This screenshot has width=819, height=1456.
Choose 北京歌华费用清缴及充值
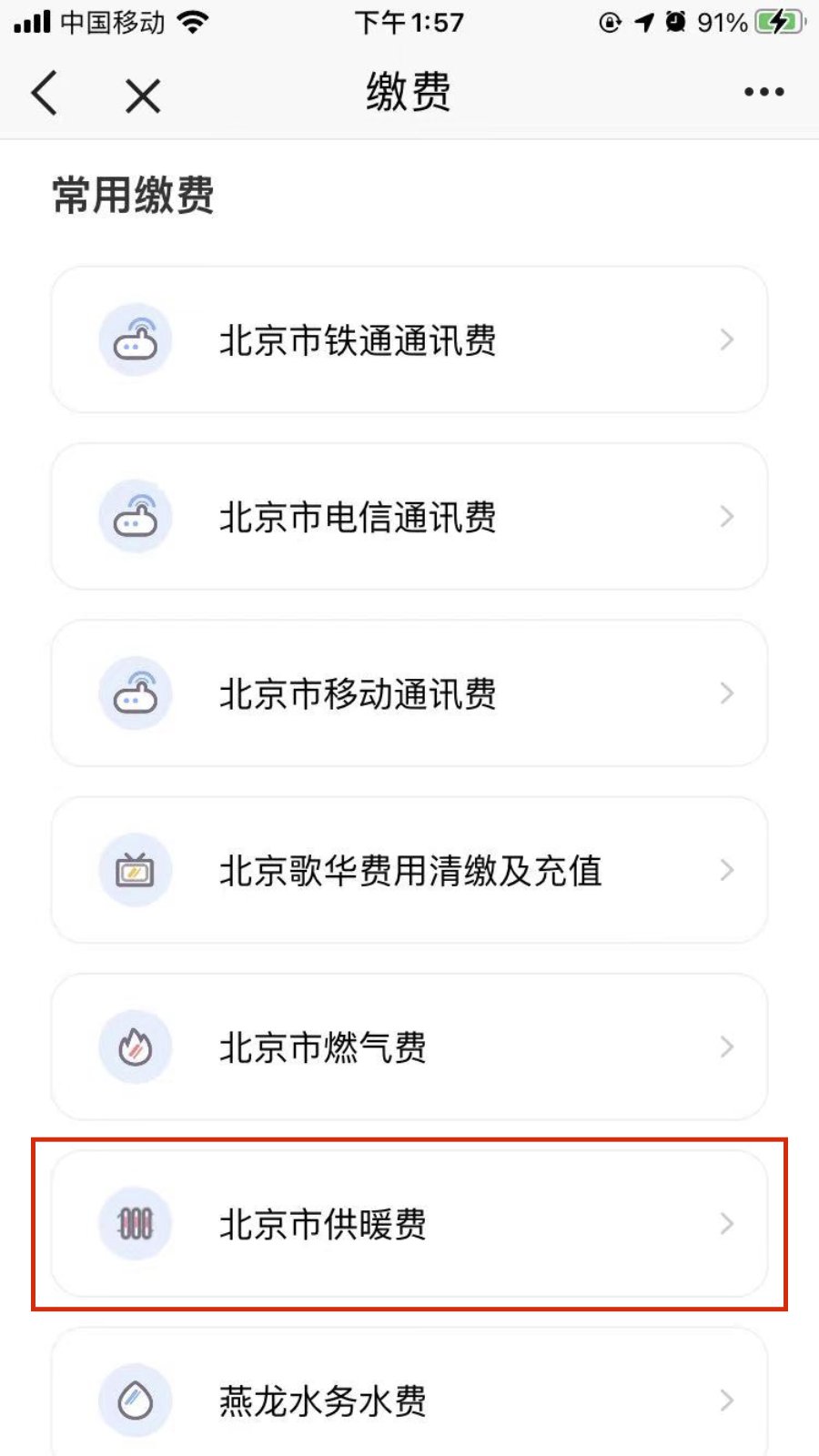tap(409, 870)
